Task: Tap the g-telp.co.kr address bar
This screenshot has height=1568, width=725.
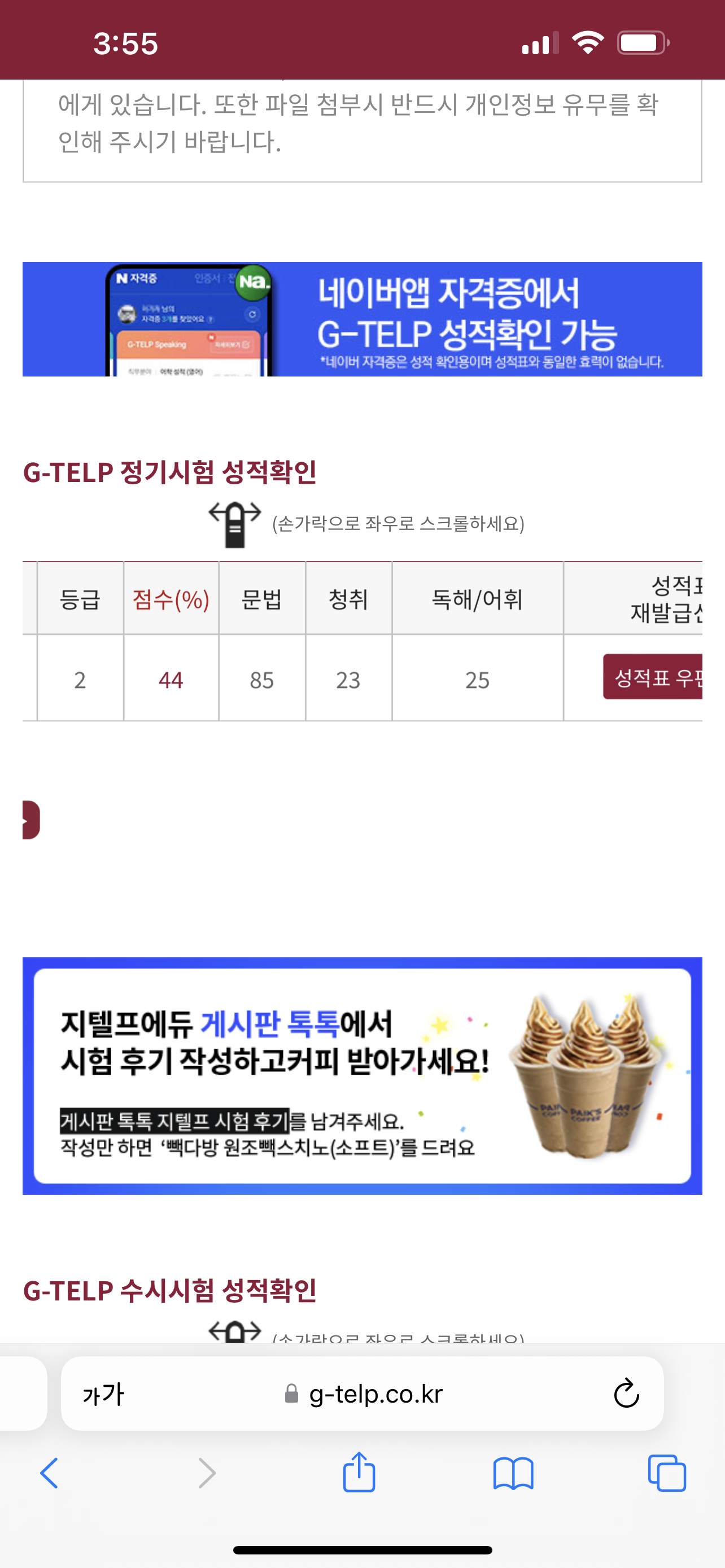Action: point(375,1394)
